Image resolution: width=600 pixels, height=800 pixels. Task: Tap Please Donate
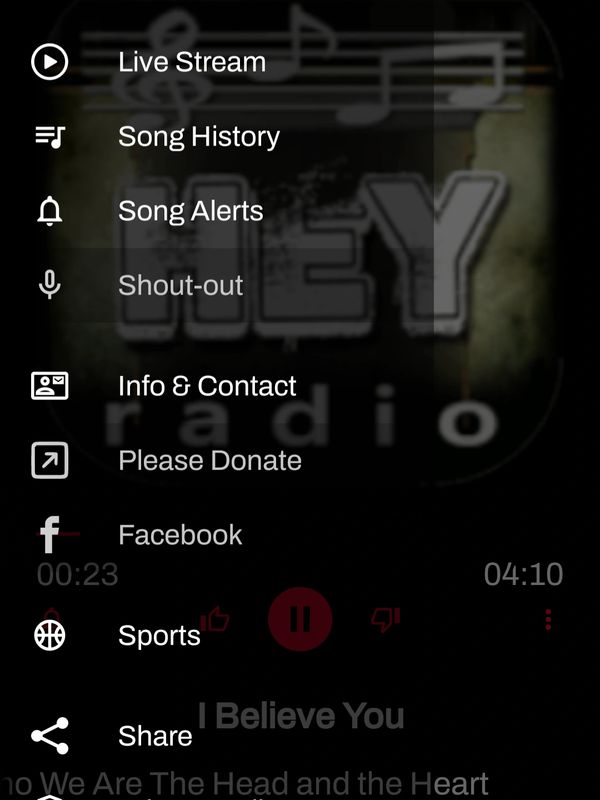coord(209,461)
